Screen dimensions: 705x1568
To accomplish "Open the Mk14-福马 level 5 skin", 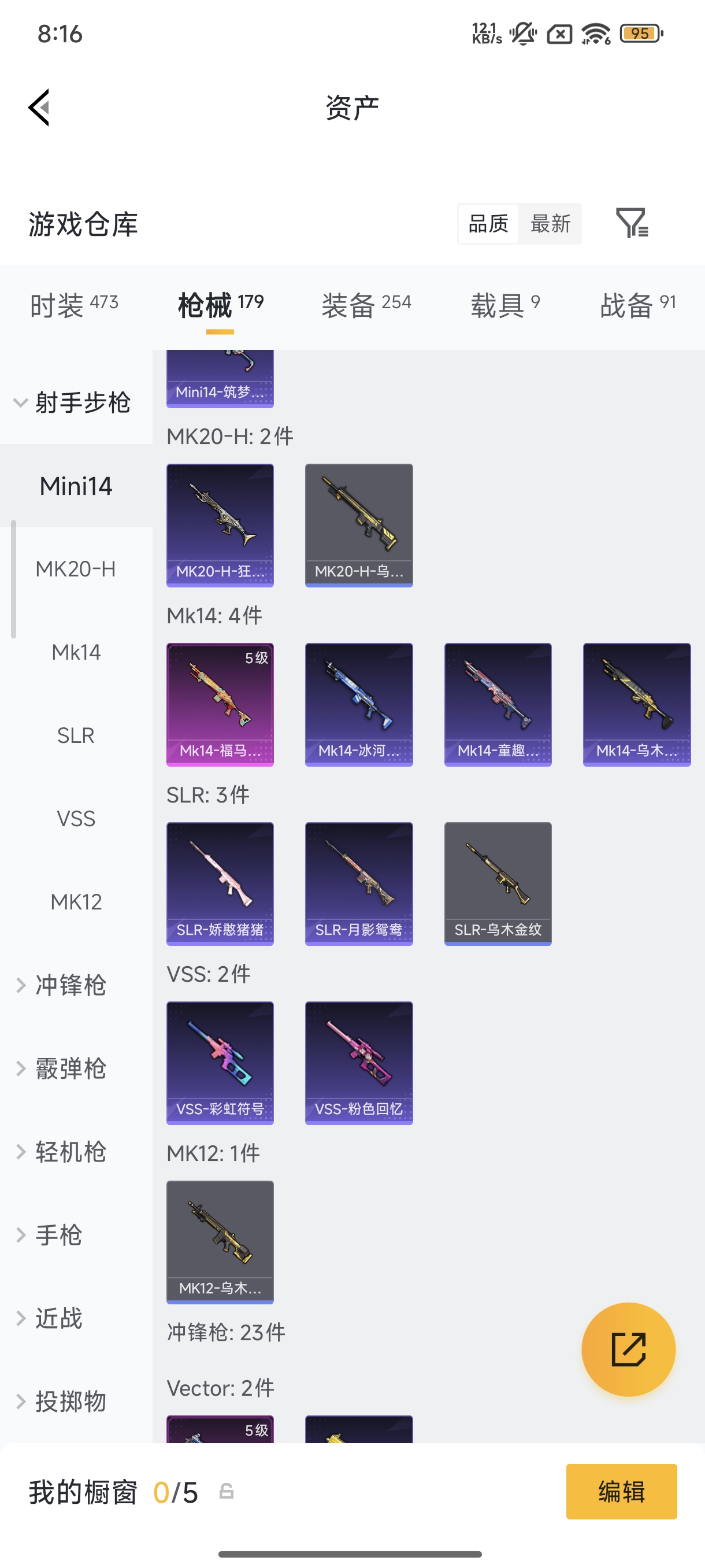I will coord(220,704).
